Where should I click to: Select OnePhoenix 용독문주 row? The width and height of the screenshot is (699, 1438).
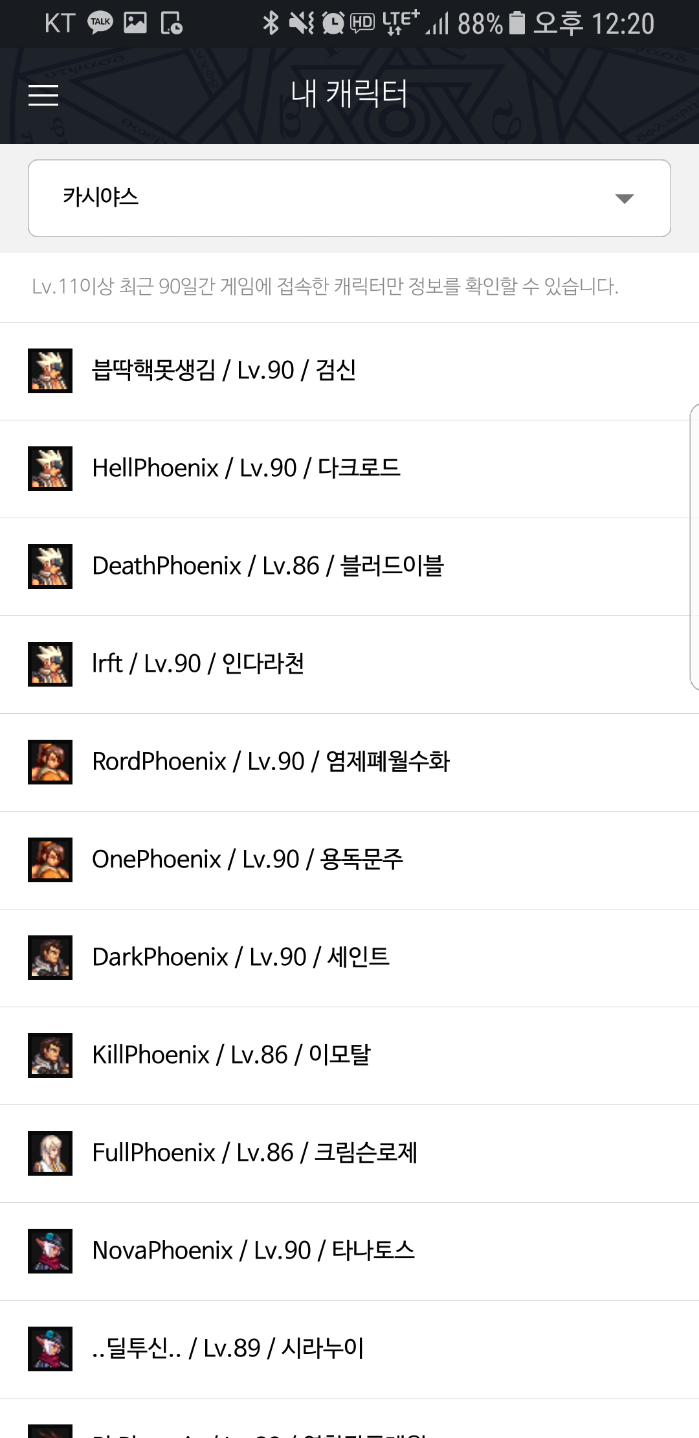[247, 860]
